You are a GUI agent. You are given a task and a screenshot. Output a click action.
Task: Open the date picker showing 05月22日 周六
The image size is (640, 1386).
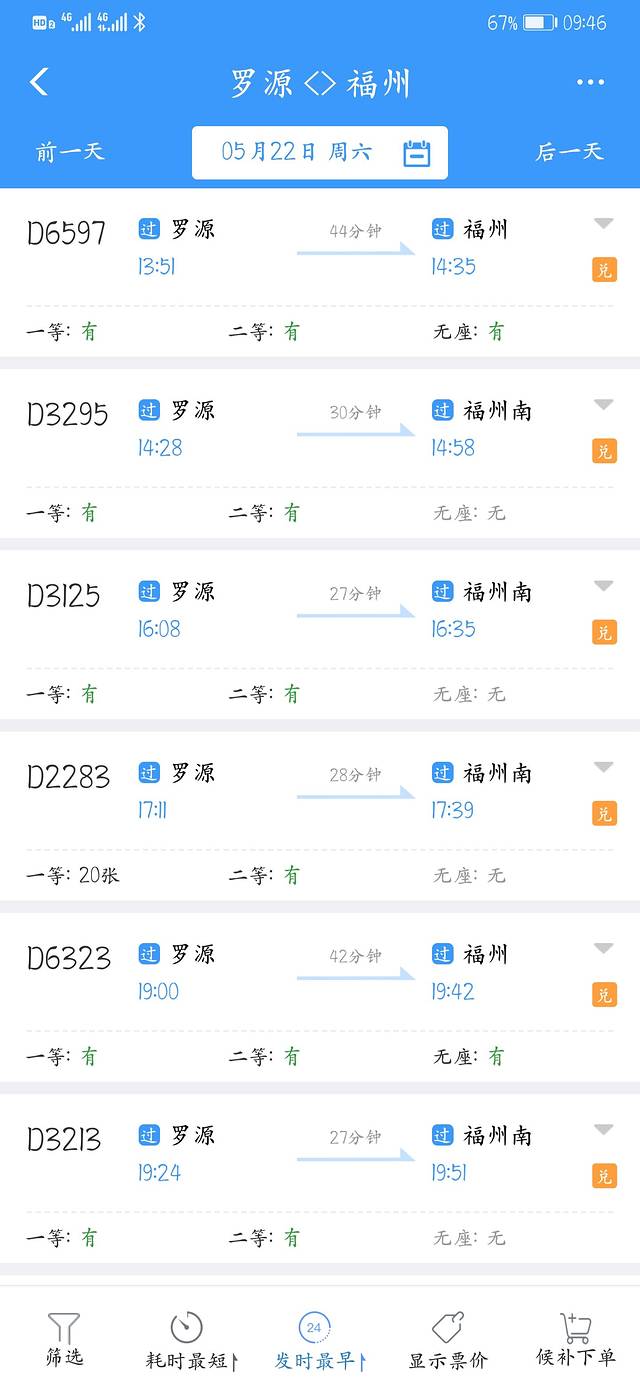320,152
